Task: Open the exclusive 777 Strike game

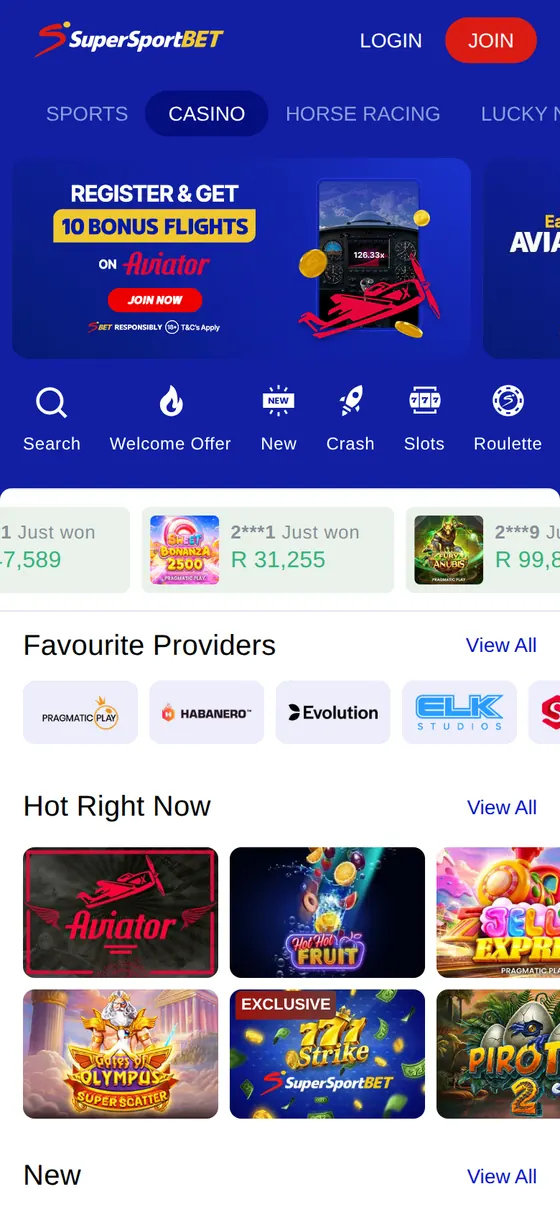Action: tap(327, 1054)
